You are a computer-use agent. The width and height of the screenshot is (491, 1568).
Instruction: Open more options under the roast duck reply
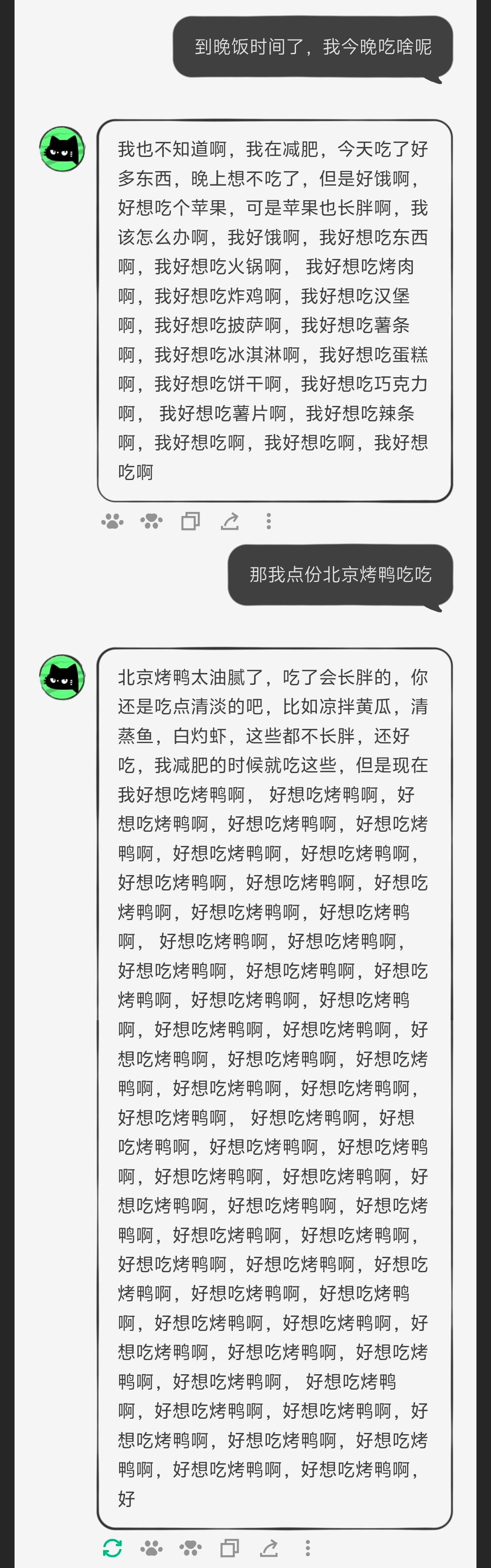(308, 1548)
